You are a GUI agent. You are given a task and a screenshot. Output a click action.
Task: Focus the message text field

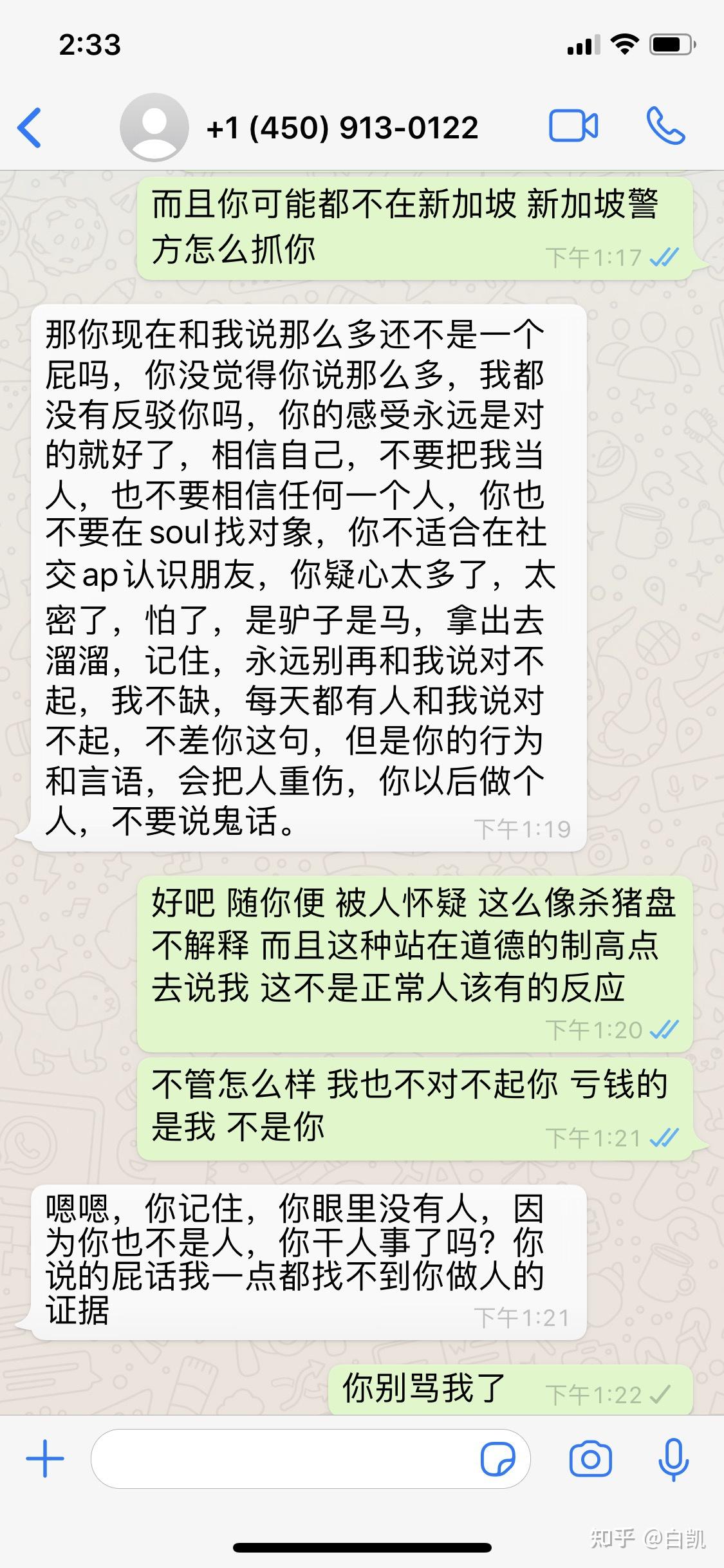click(x=283, y=1459)
